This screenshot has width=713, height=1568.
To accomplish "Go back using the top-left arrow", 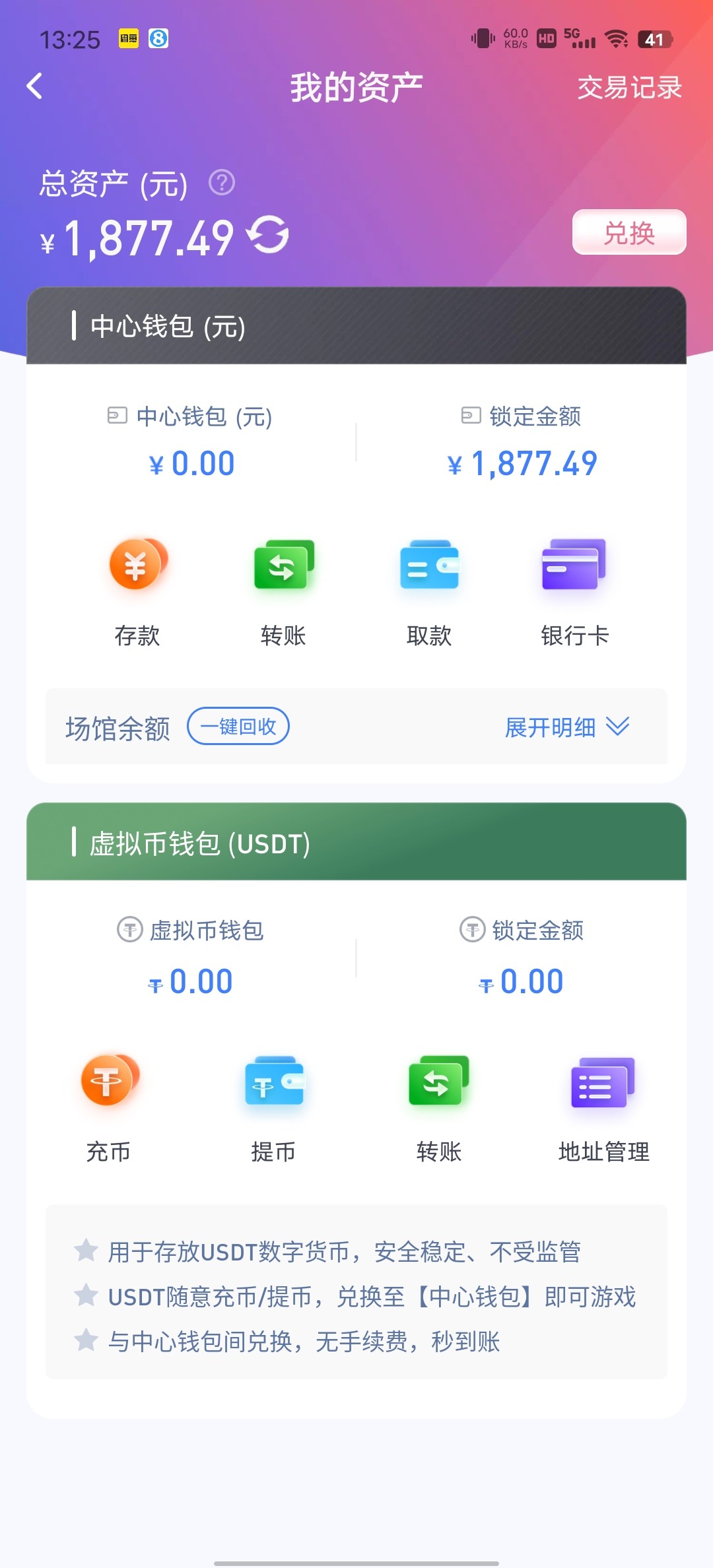I will coord(34,86).
